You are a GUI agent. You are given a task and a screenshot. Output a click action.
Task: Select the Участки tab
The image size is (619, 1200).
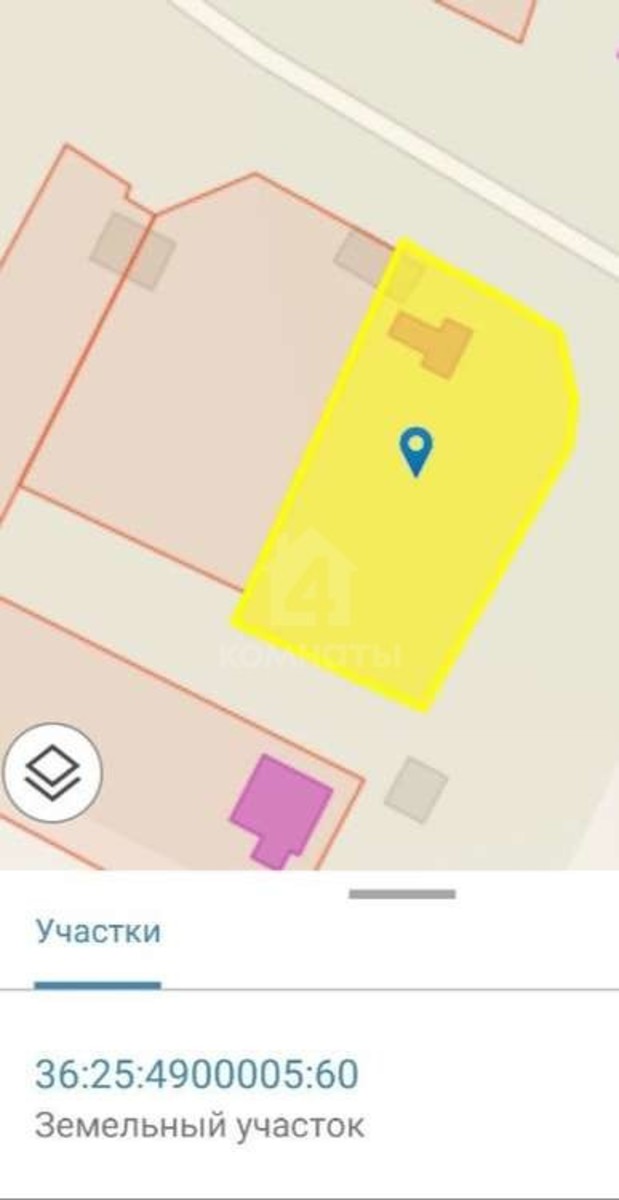(98, 932)
